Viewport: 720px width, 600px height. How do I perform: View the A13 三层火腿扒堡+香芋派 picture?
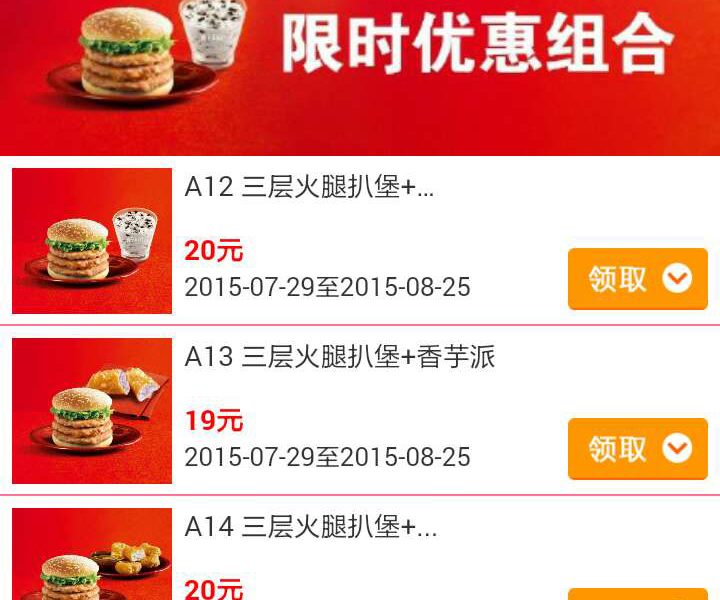[x=92, y=411]
